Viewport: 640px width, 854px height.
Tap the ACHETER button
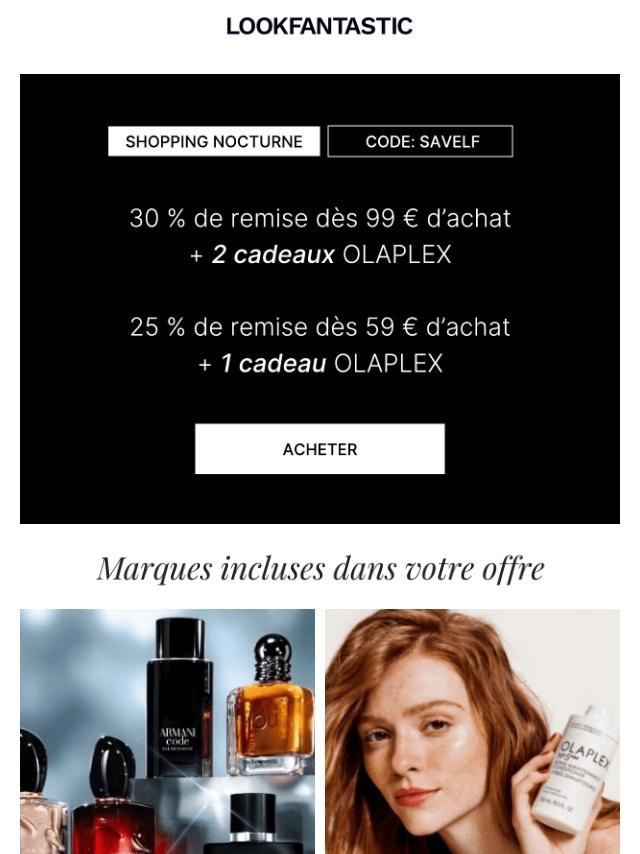319,449
